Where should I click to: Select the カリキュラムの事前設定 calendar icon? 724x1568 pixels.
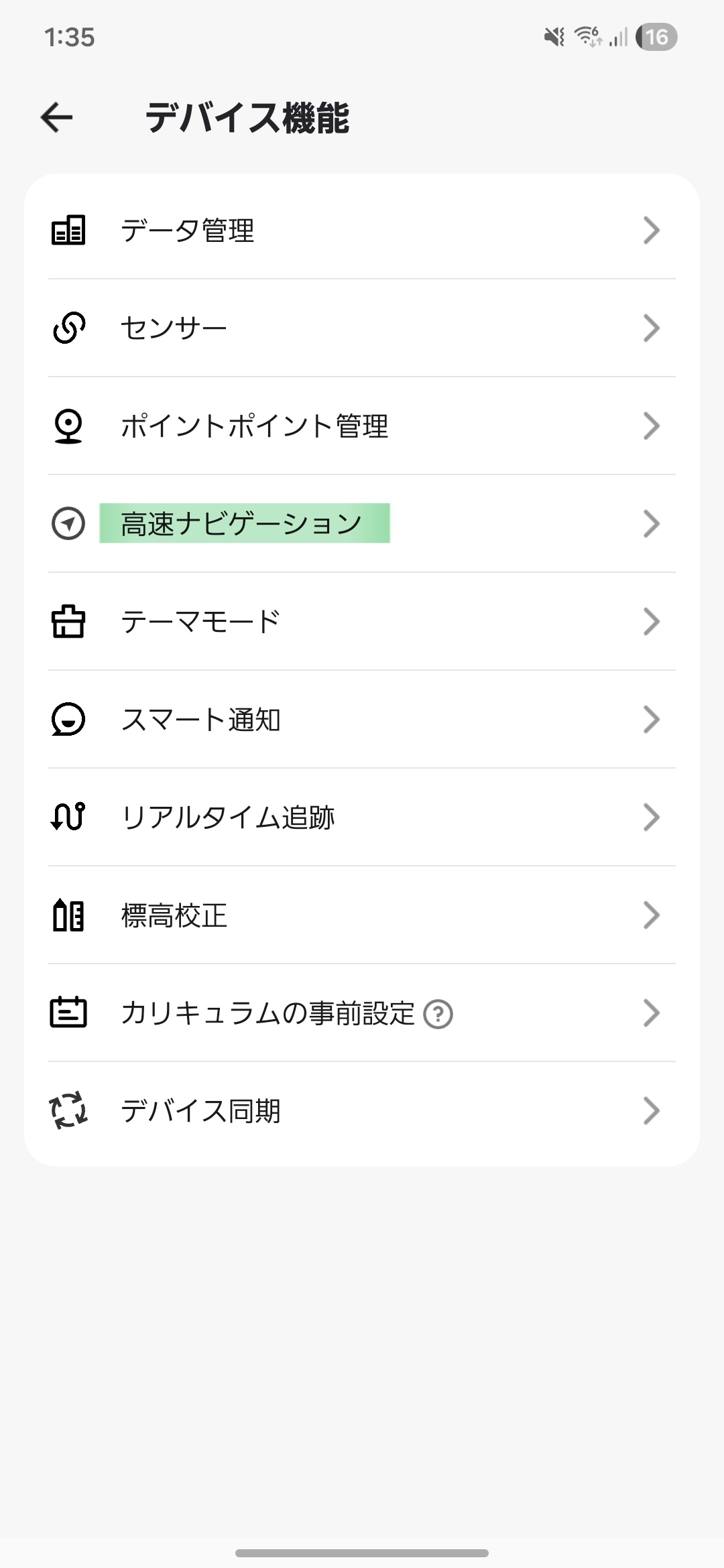[68, 1013]
